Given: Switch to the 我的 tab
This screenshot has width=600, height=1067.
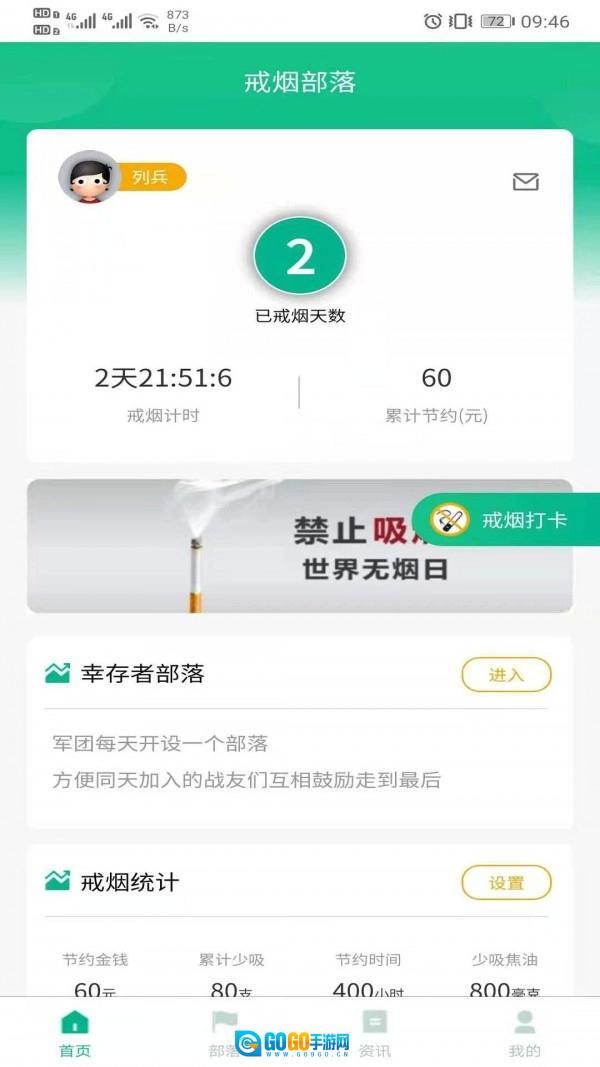Looking at the screenshot, I should click(x=524, y=1032).
